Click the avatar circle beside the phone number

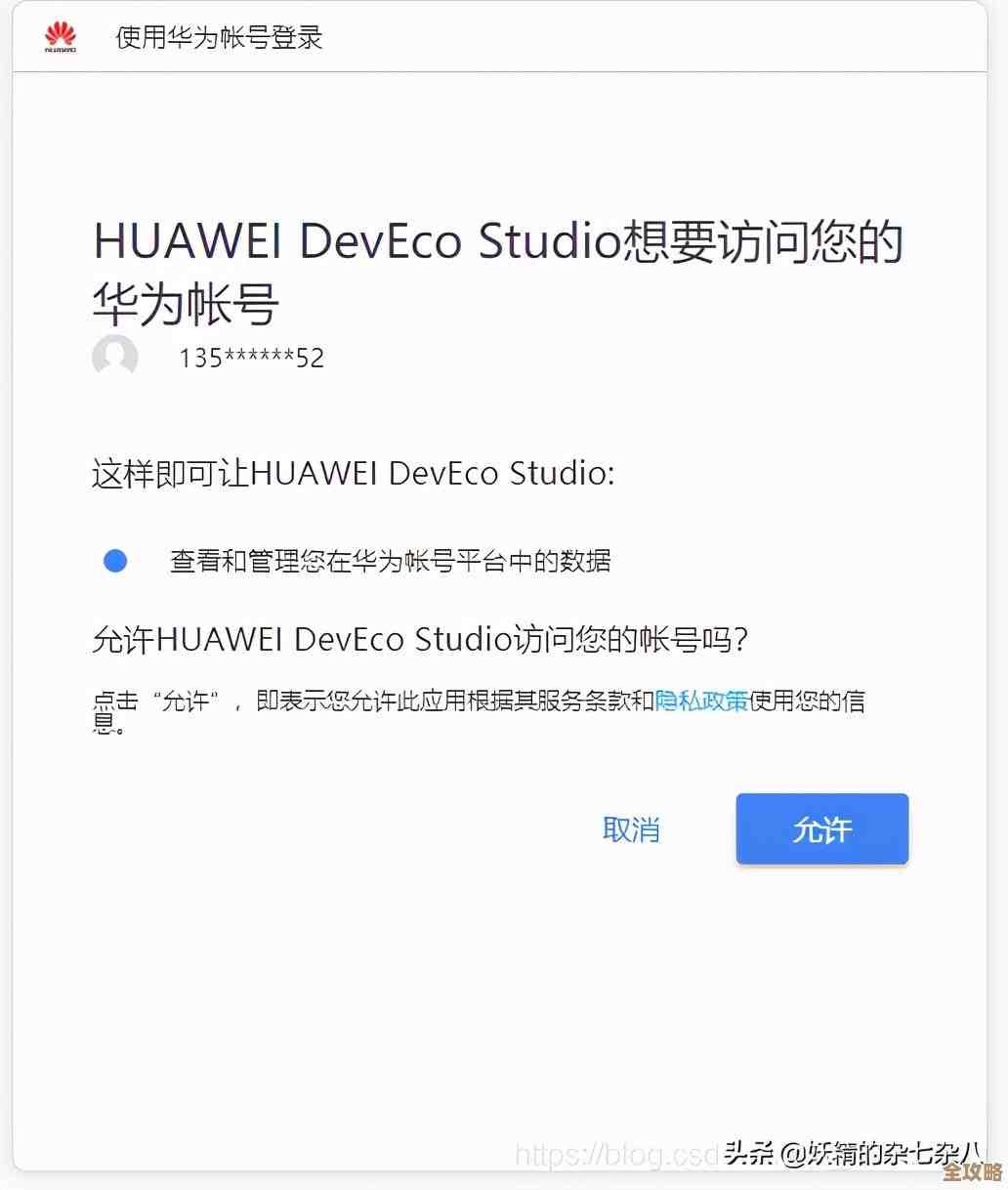coord(115,358)
